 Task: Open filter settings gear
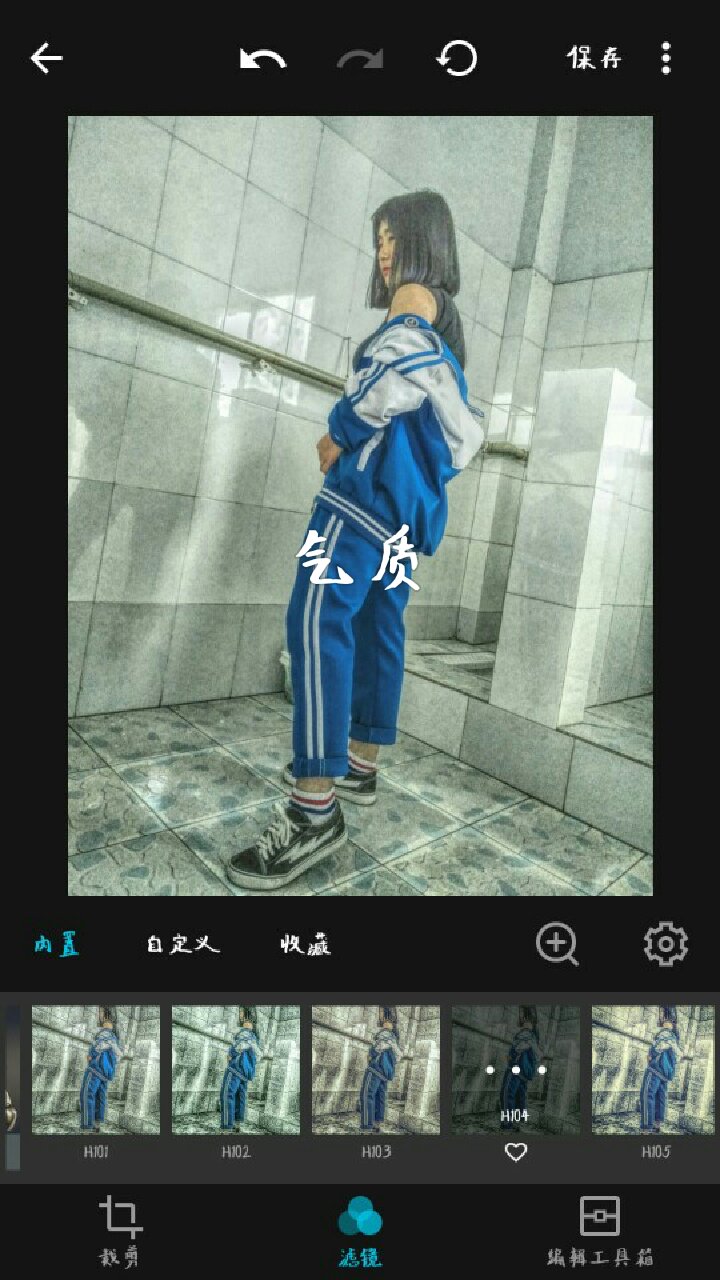665,944
